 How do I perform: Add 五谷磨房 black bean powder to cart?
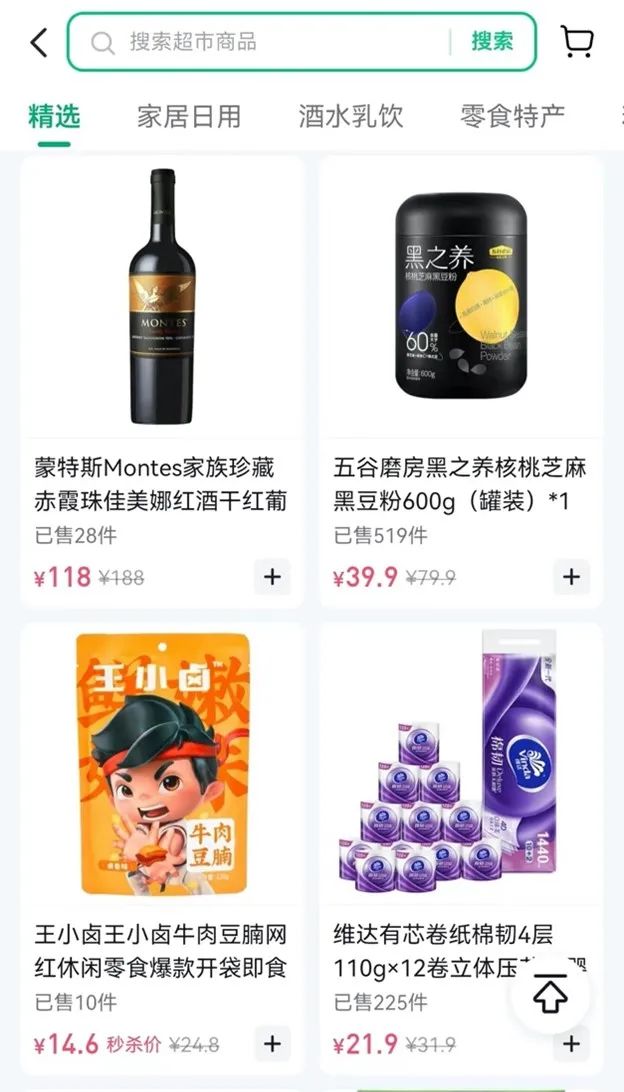tap(571, 577)
